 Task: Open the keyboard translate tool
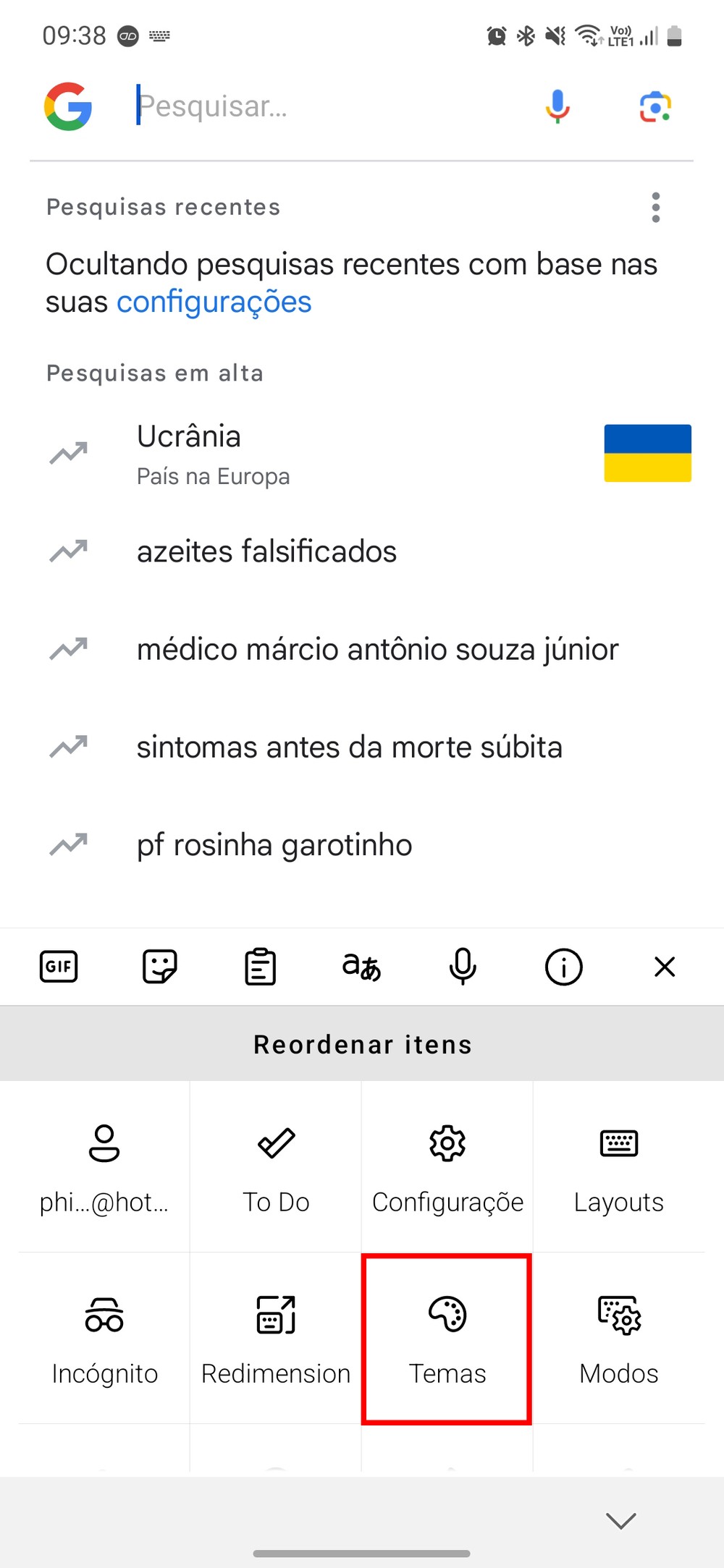point(361,967)
